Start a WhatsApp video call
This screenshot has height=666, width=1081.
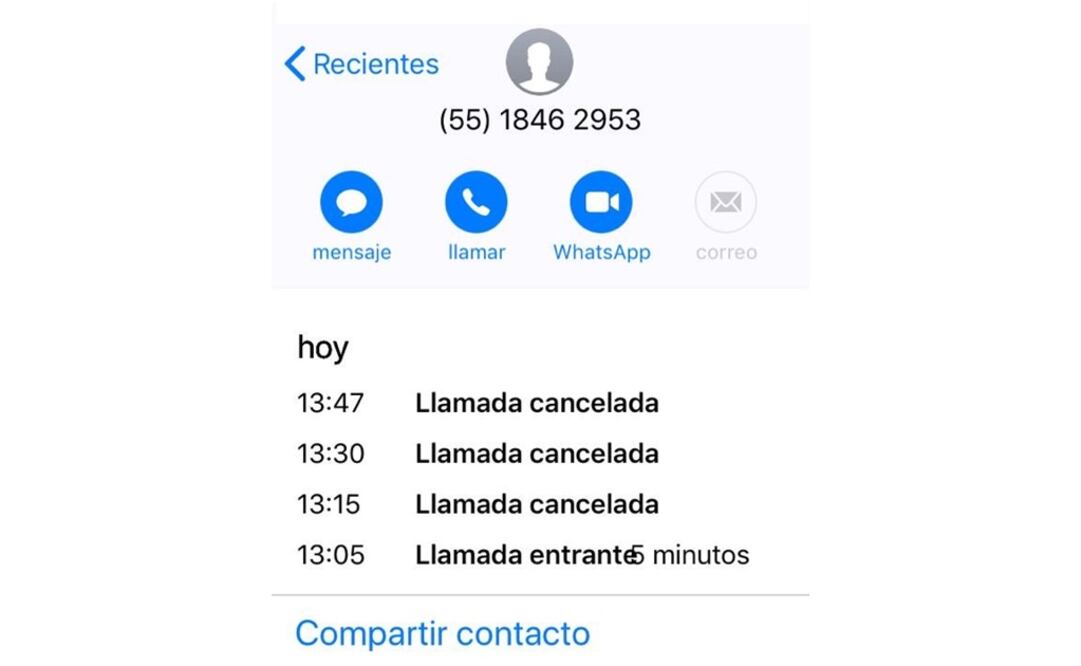pos(601,203)
